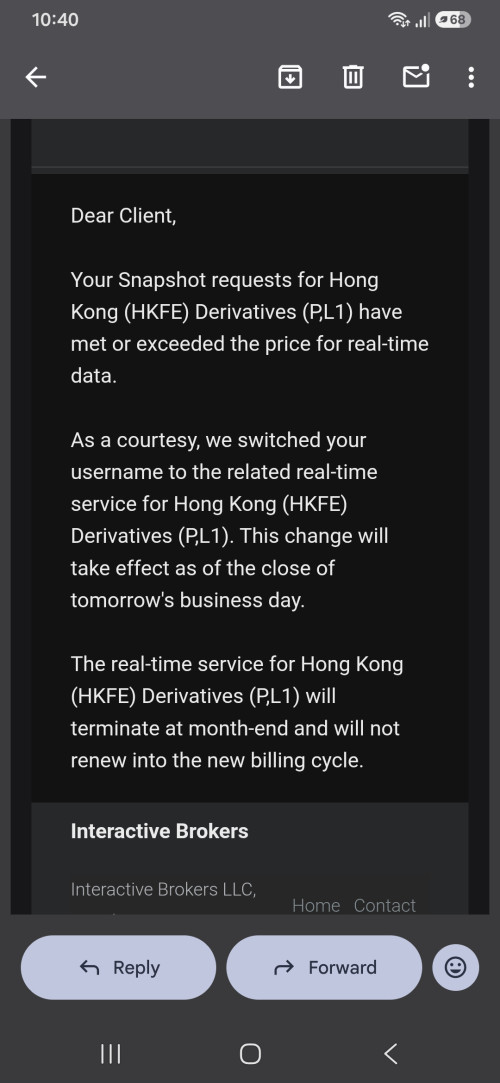Open the Contact link in footer
This screenshot has width=500, height=1083.
pos(385,905)
